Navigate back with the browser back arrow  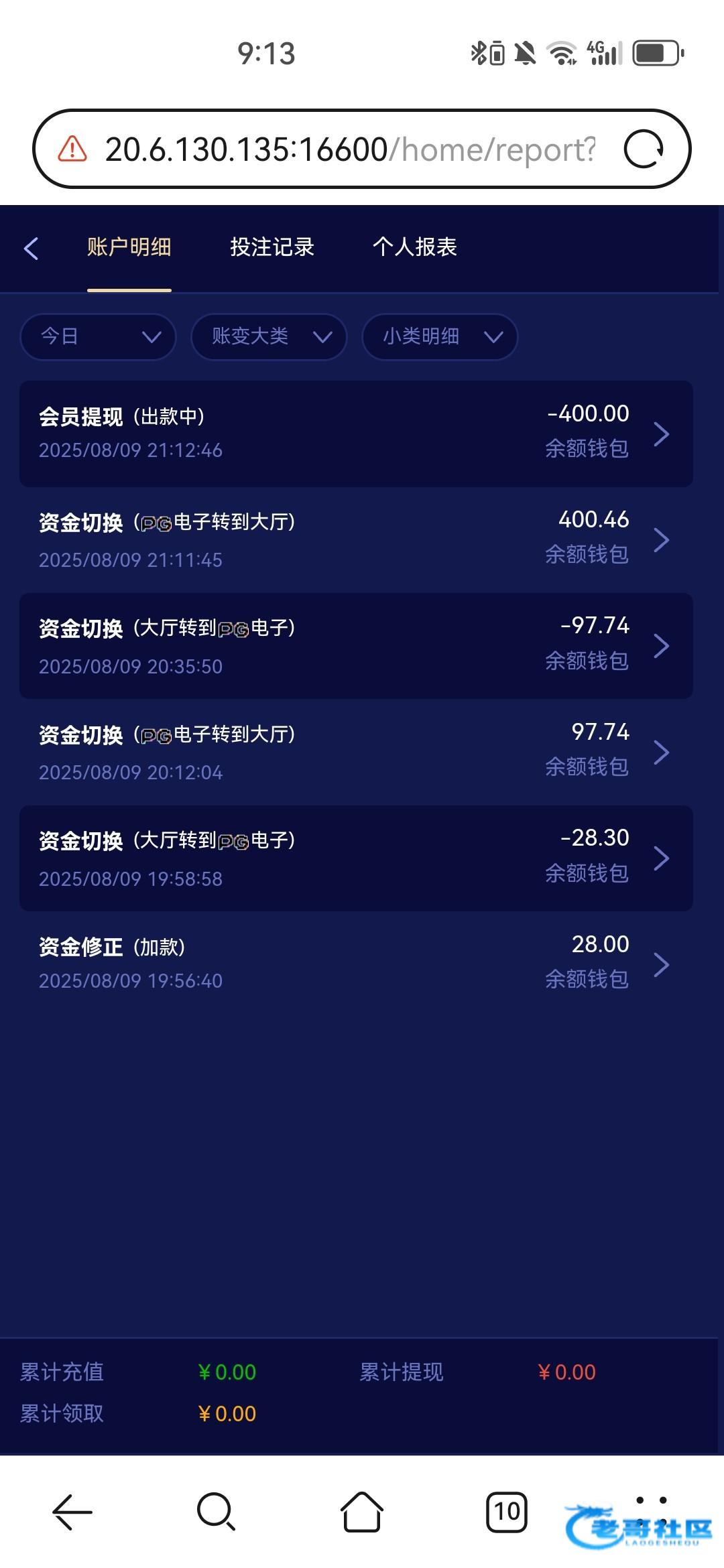tap(72, 1512)
